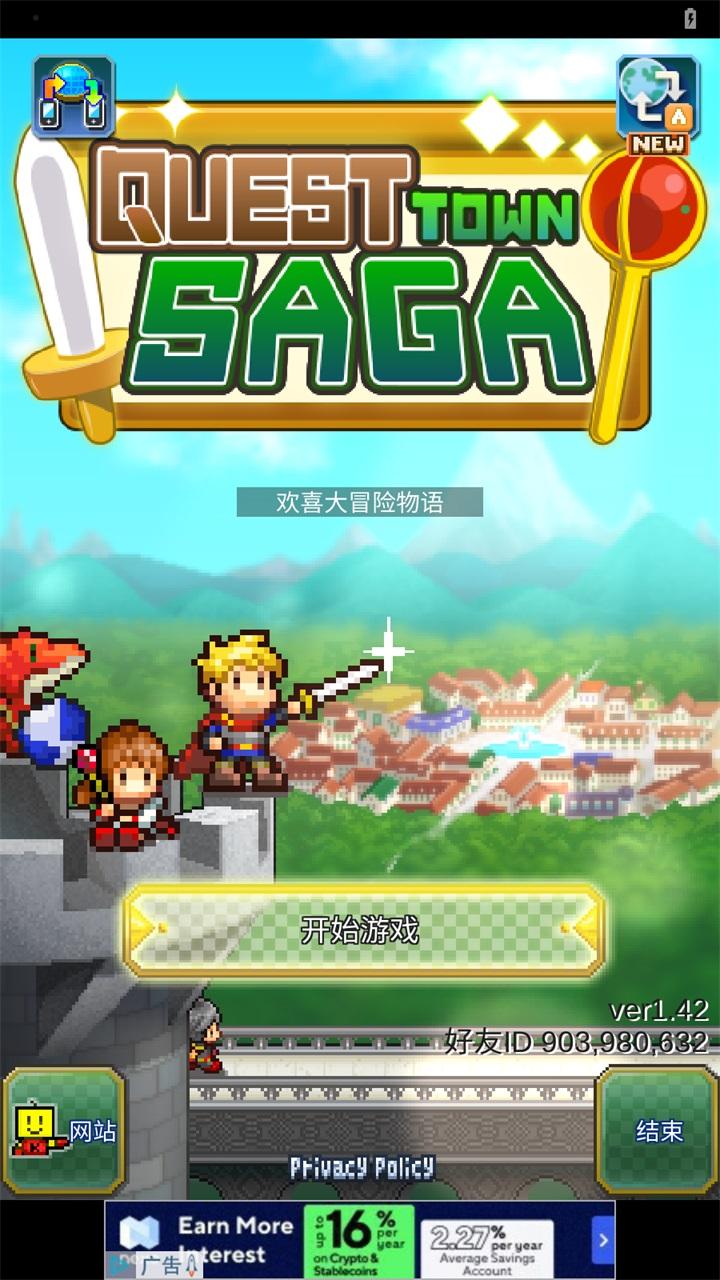This screenshot has width=720, height=1280.
Task: Tap the blue arrow on the ad
Action: pyautogui.click(x=602, y=1240)
